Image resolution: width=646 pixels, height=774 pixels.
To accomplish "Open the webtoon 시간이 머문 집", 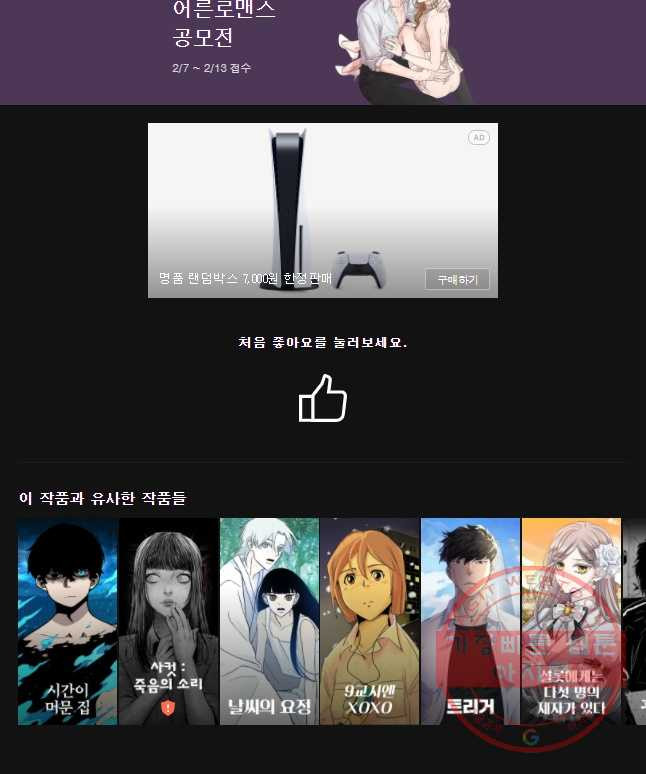I will [x=68, y=620].
